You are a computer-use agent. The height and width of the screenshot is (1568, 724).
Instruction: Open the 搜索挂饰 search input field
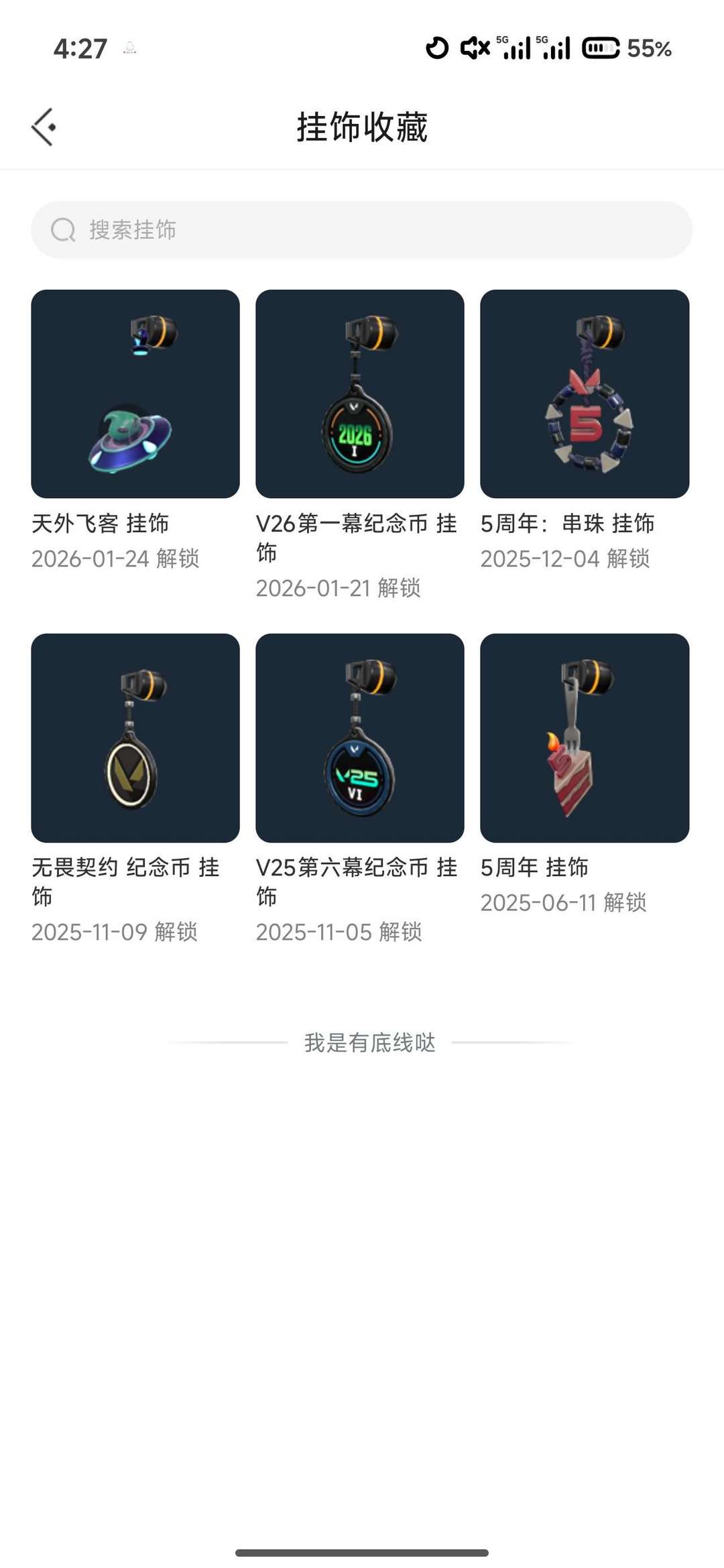pos(362,229)
